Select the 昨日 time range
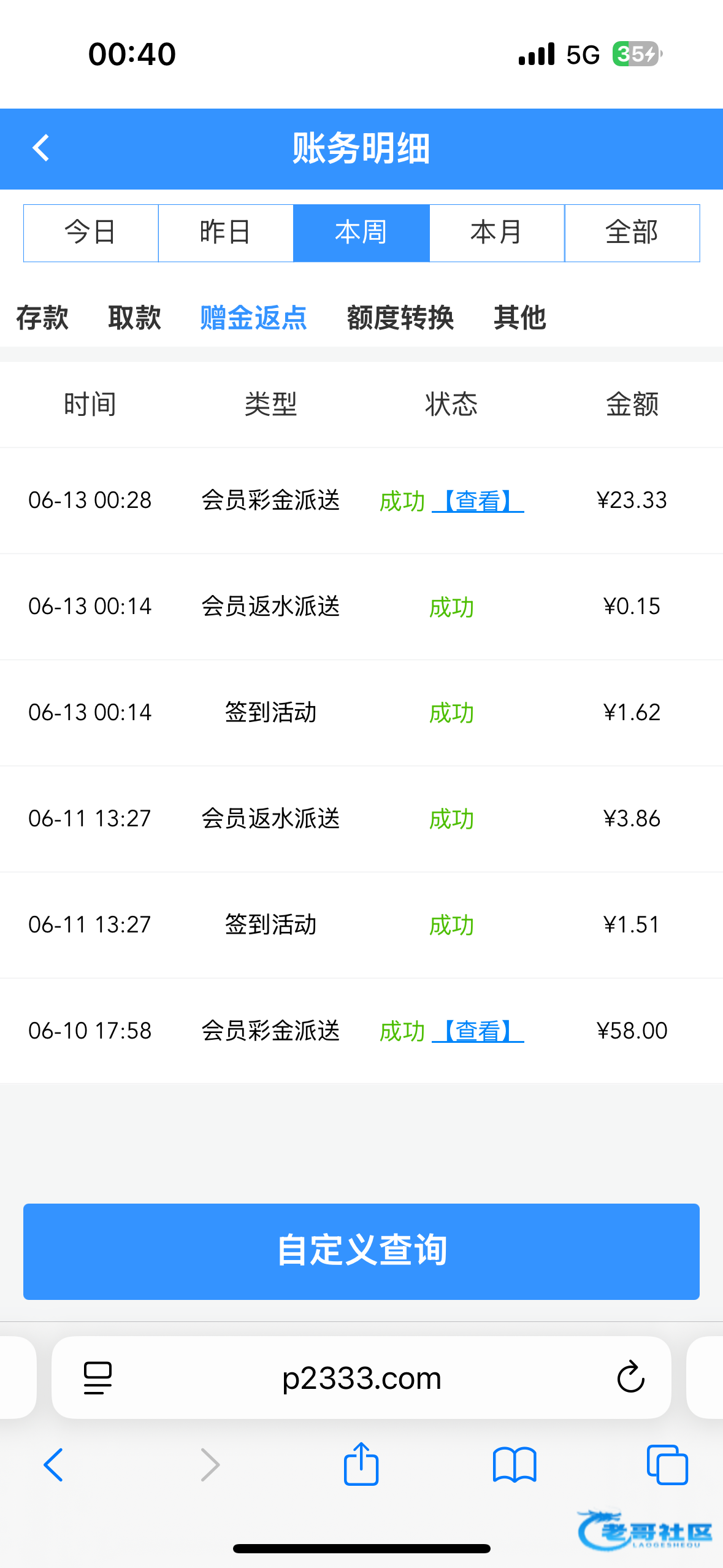 pos(226,233)
